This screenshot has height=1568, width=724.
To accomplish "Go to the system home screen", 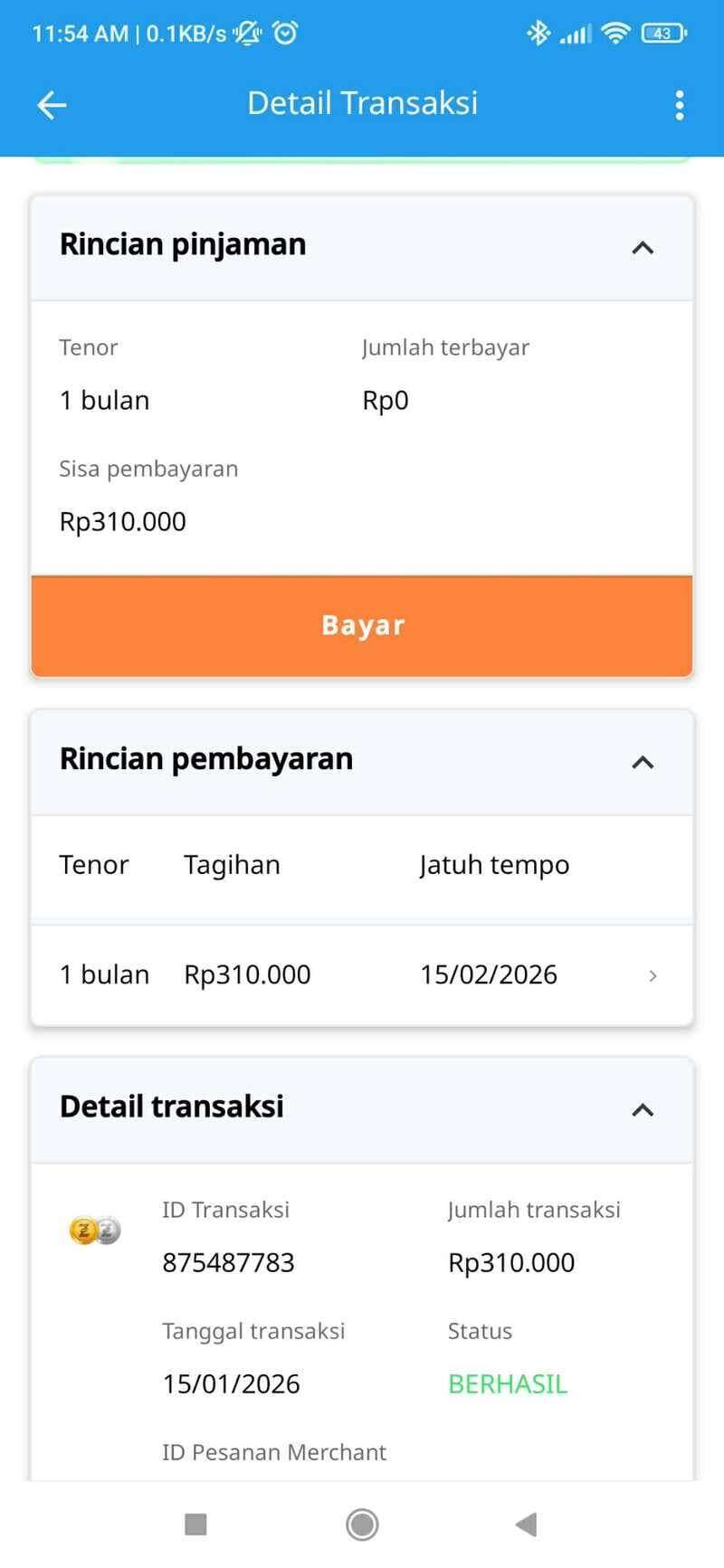I will pos(362,1525).
